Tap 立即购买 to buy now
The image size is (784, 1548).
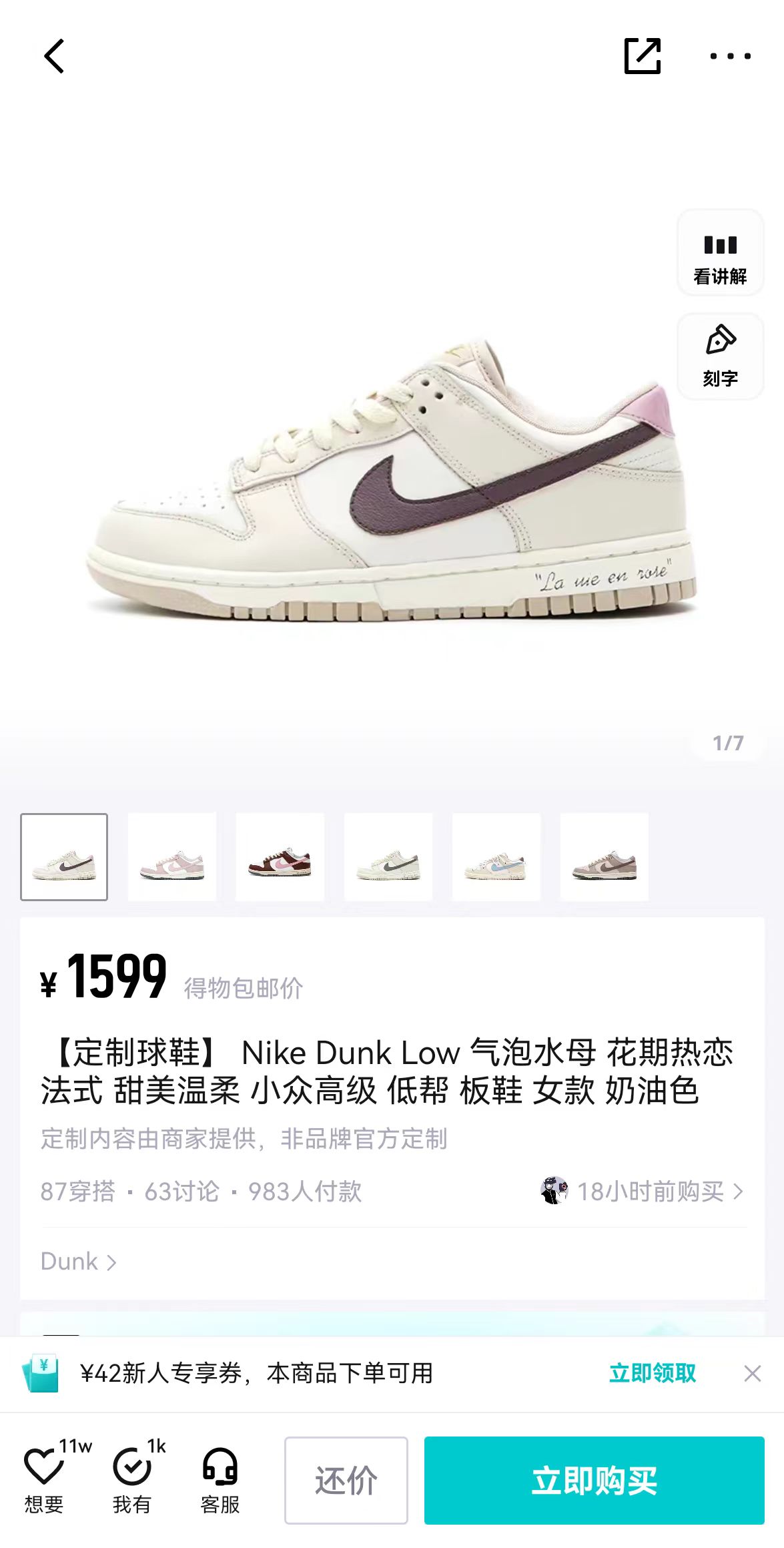(x=594, y=1481)
